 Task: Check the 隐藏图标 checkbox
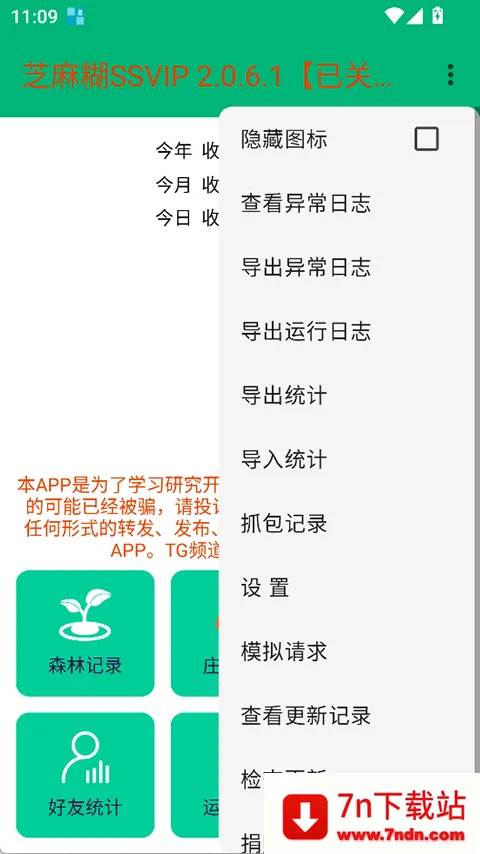[x=426, y=139]
